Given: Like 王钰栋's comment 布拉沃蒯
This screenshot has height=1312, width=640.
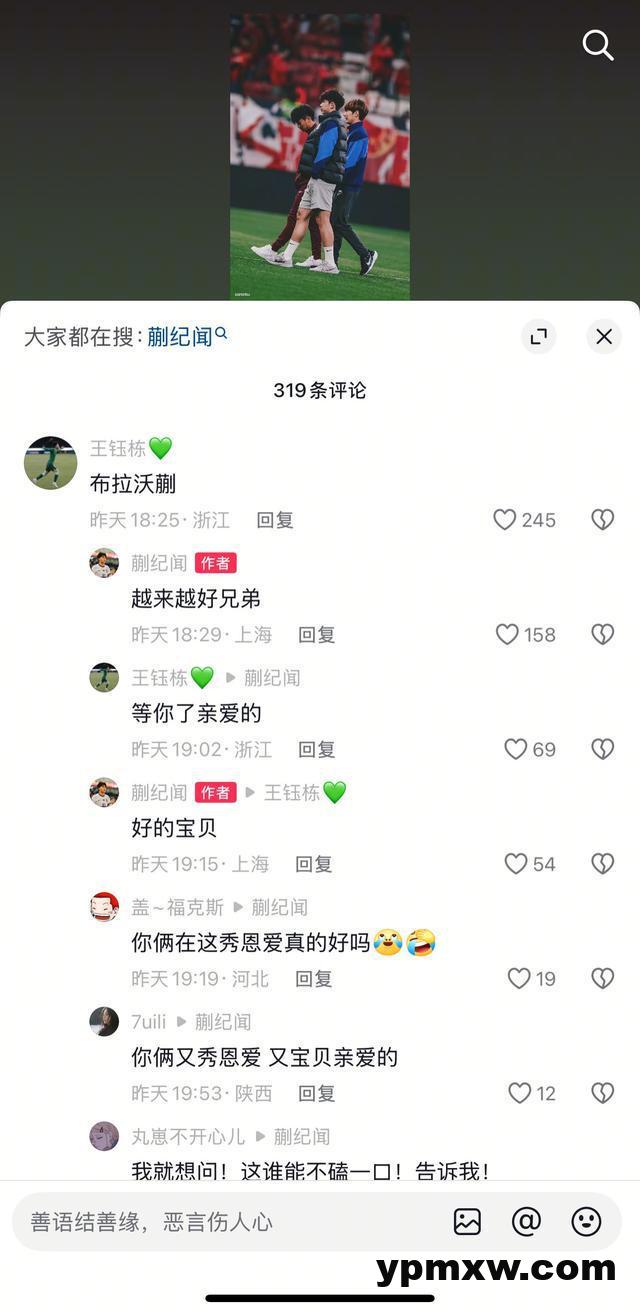Looking at the screenshot, I should [x=505, y=520].
